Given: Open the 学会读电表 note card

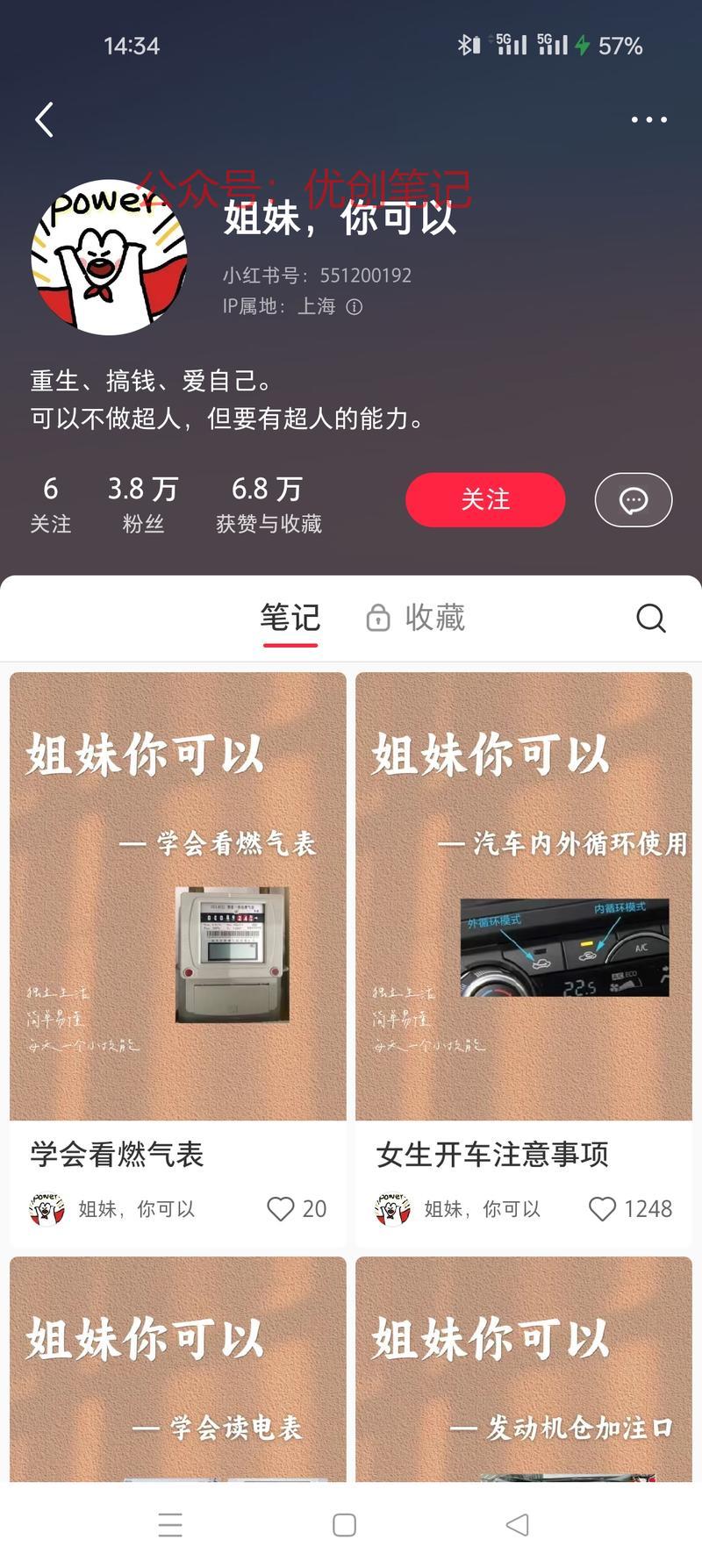Looking at the screenshot, I should [178, 1369].
